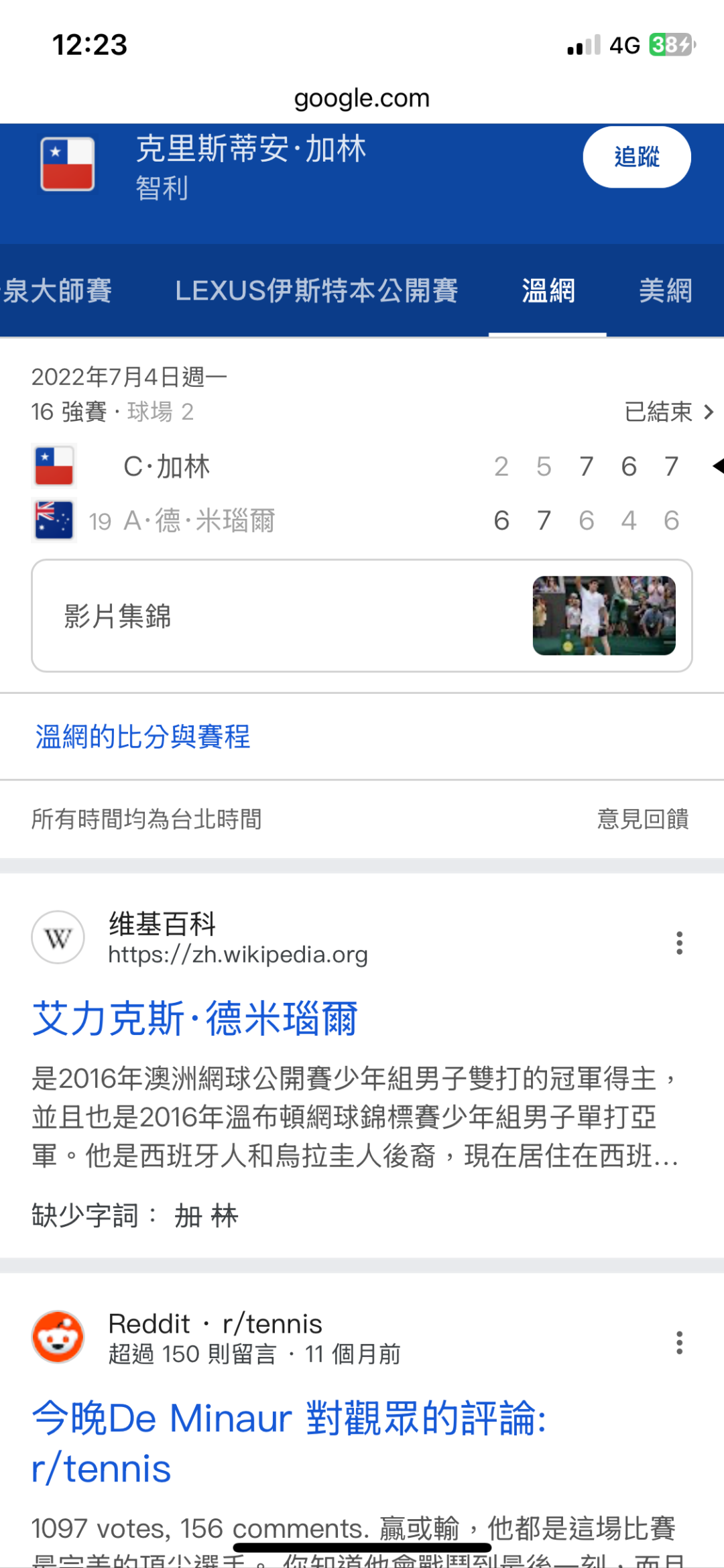Open the 溫網 tab
Image resolution: width=724 pixels, height=1568 pixels.
pos(548,291)
